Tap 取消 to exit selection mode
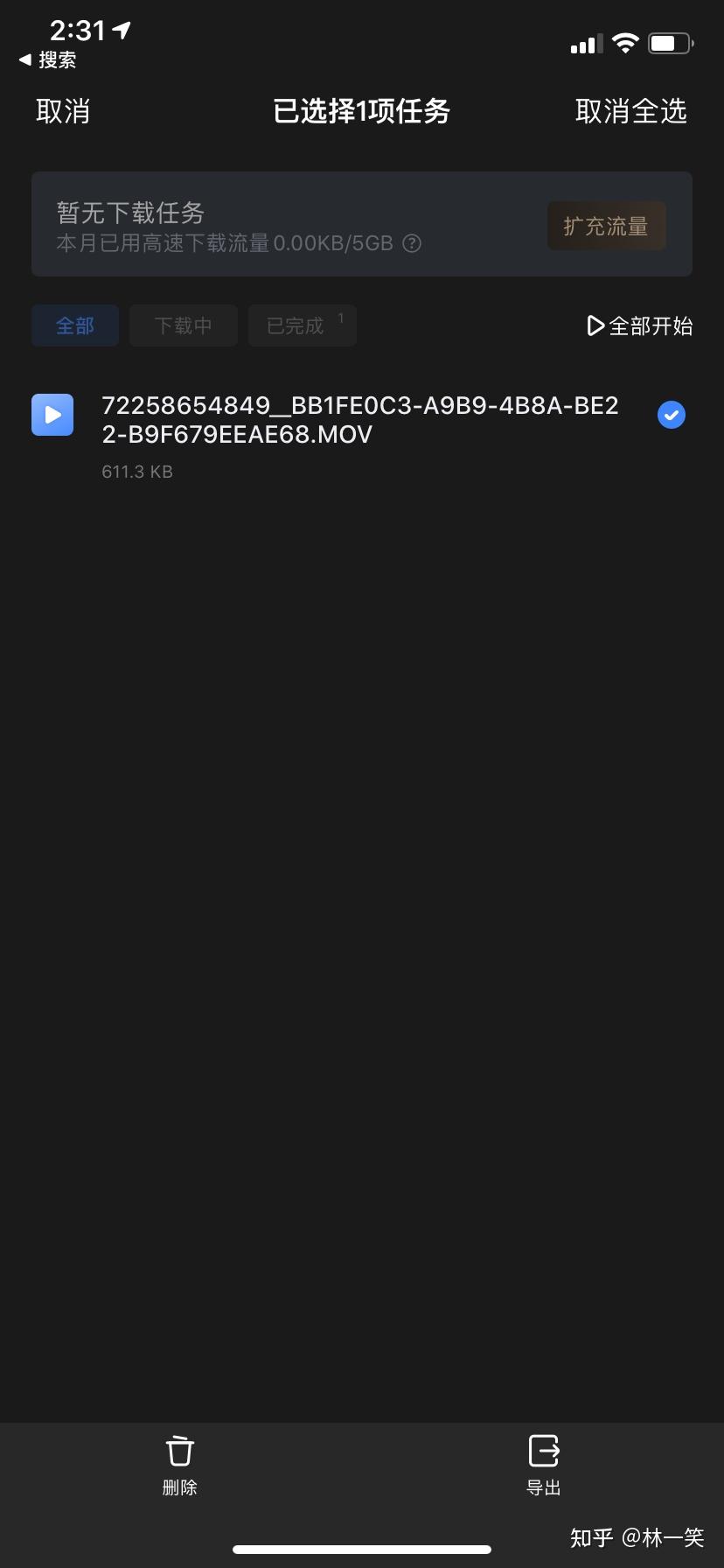Viewport: 724px width, 1568px height. coord(63,112)
